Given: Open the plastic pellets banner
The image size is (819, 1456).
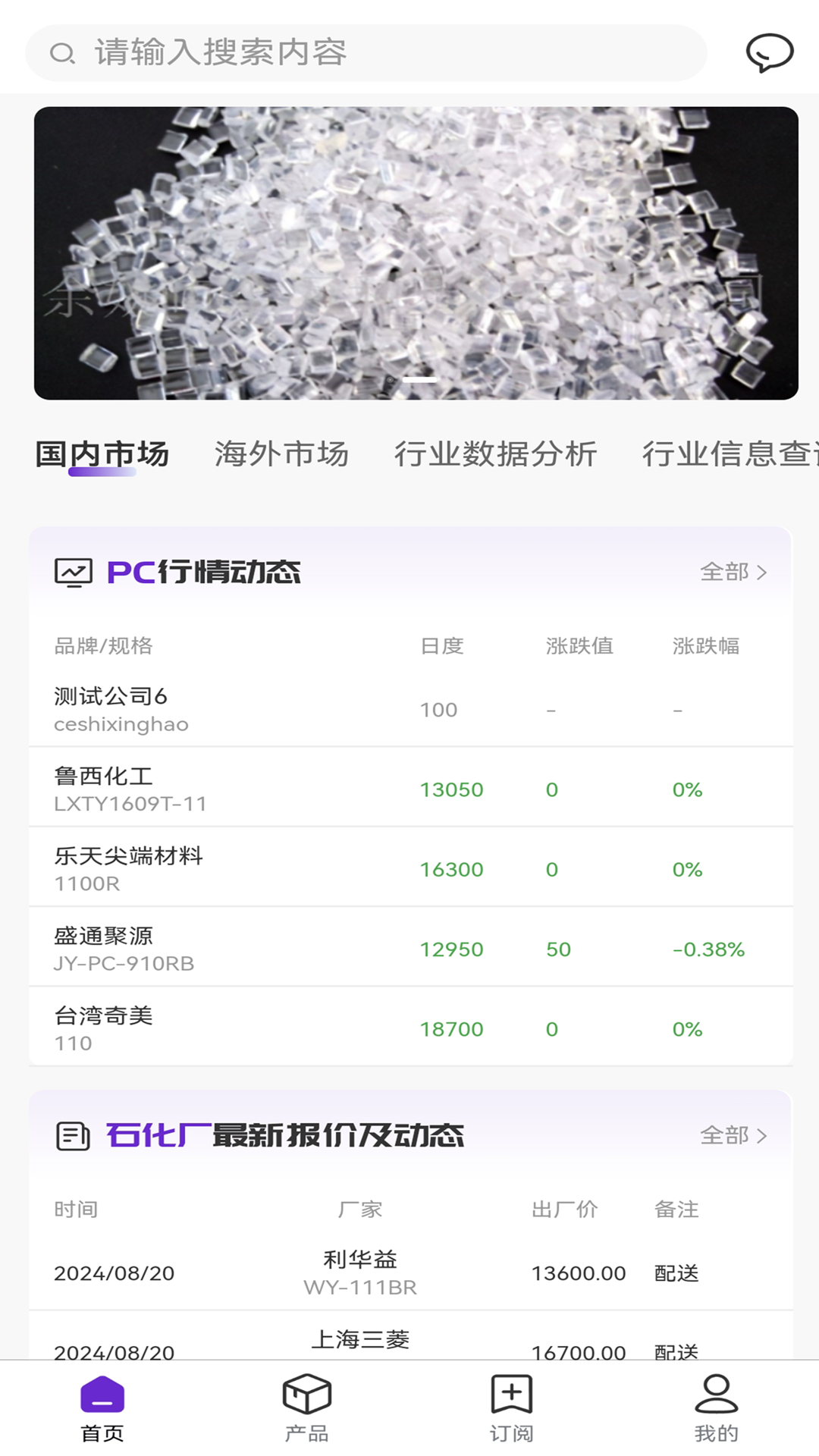Looking at the screenshot, I should (416, 253).
